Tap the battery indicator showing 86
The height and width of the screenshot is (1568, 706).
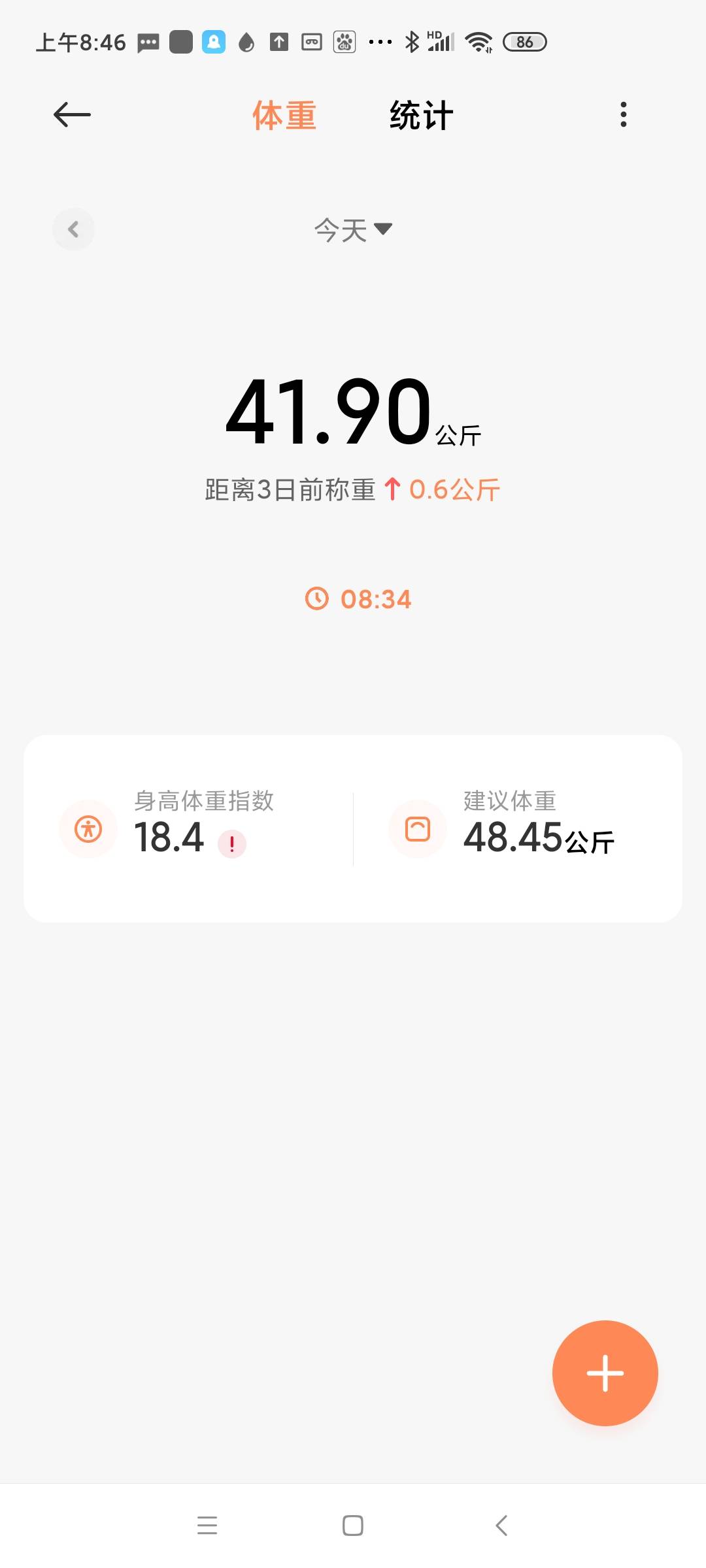click(x=524, y=41)
